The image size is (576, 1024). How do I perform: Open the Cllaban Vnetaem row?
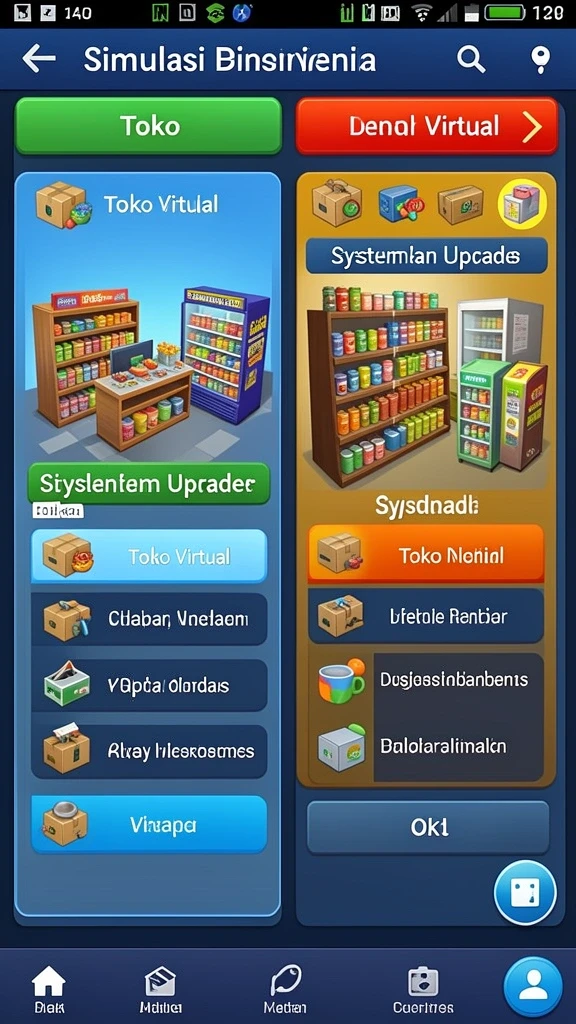[149, 619]
